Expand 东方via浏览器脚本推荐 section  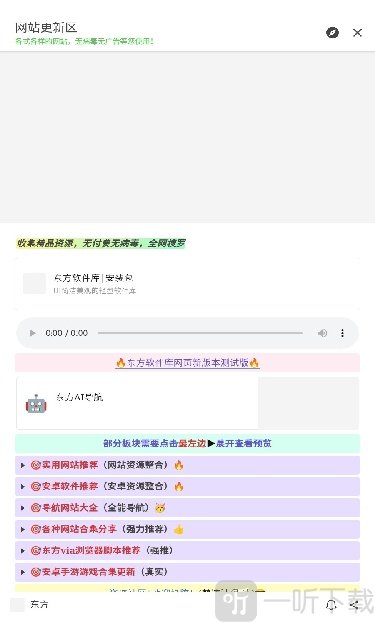tap(187, 551)
